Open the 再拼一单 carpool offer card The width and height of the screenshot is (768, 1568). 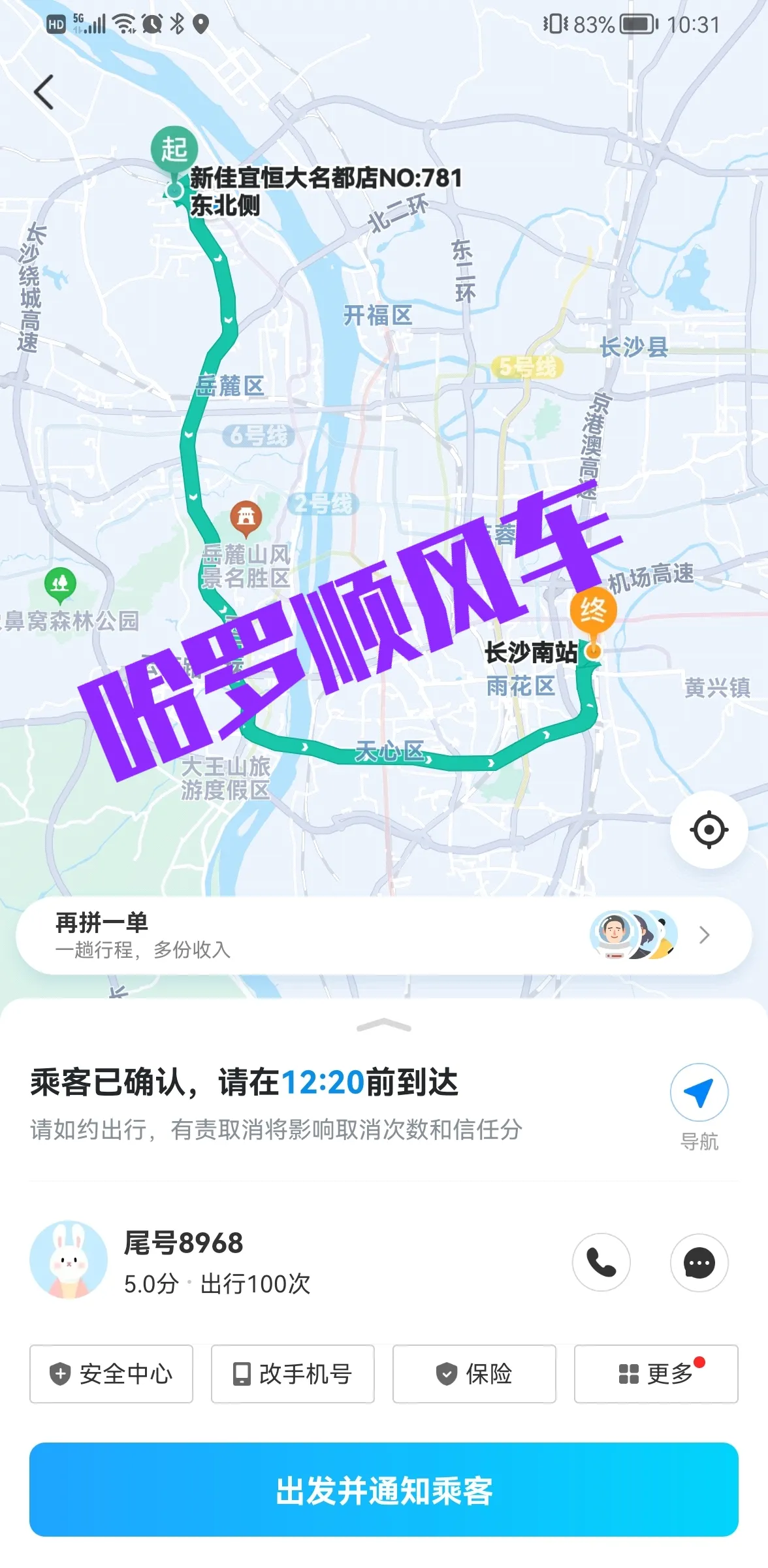click(x=384, y=936)
